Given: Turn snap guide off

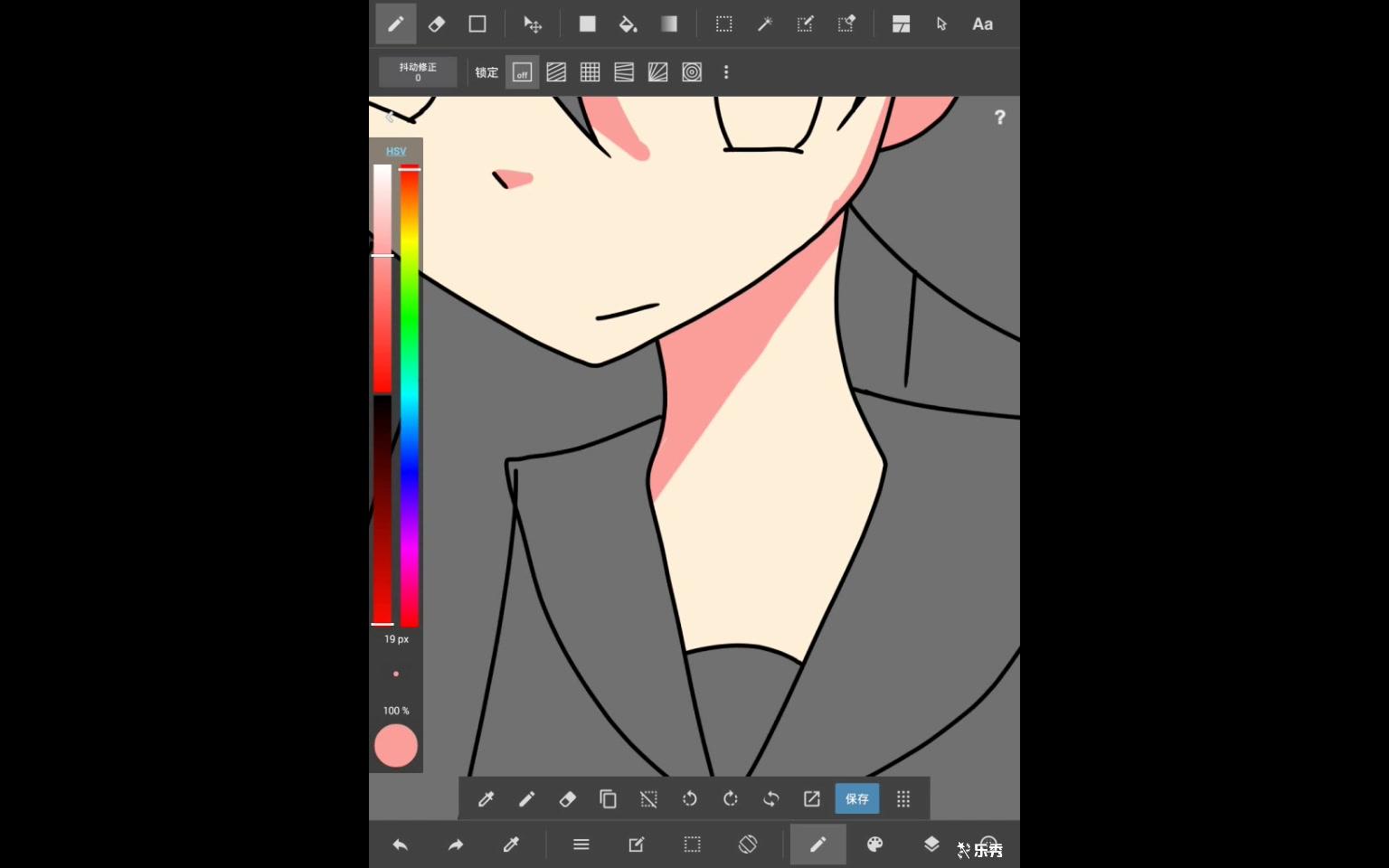Looking at the screenshot, I should coord(522,72).
